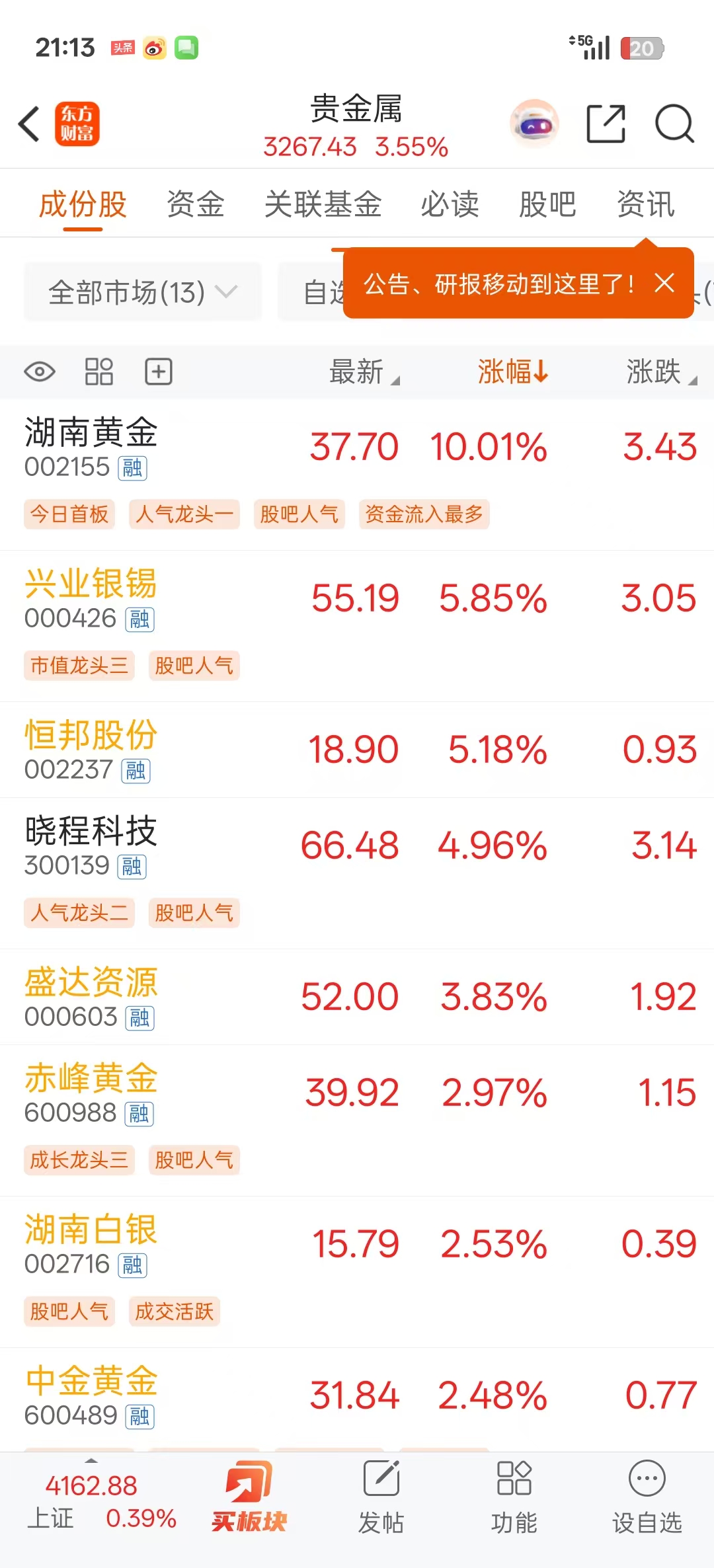Switch to the 资金 tab

click(x=195, y=204)
